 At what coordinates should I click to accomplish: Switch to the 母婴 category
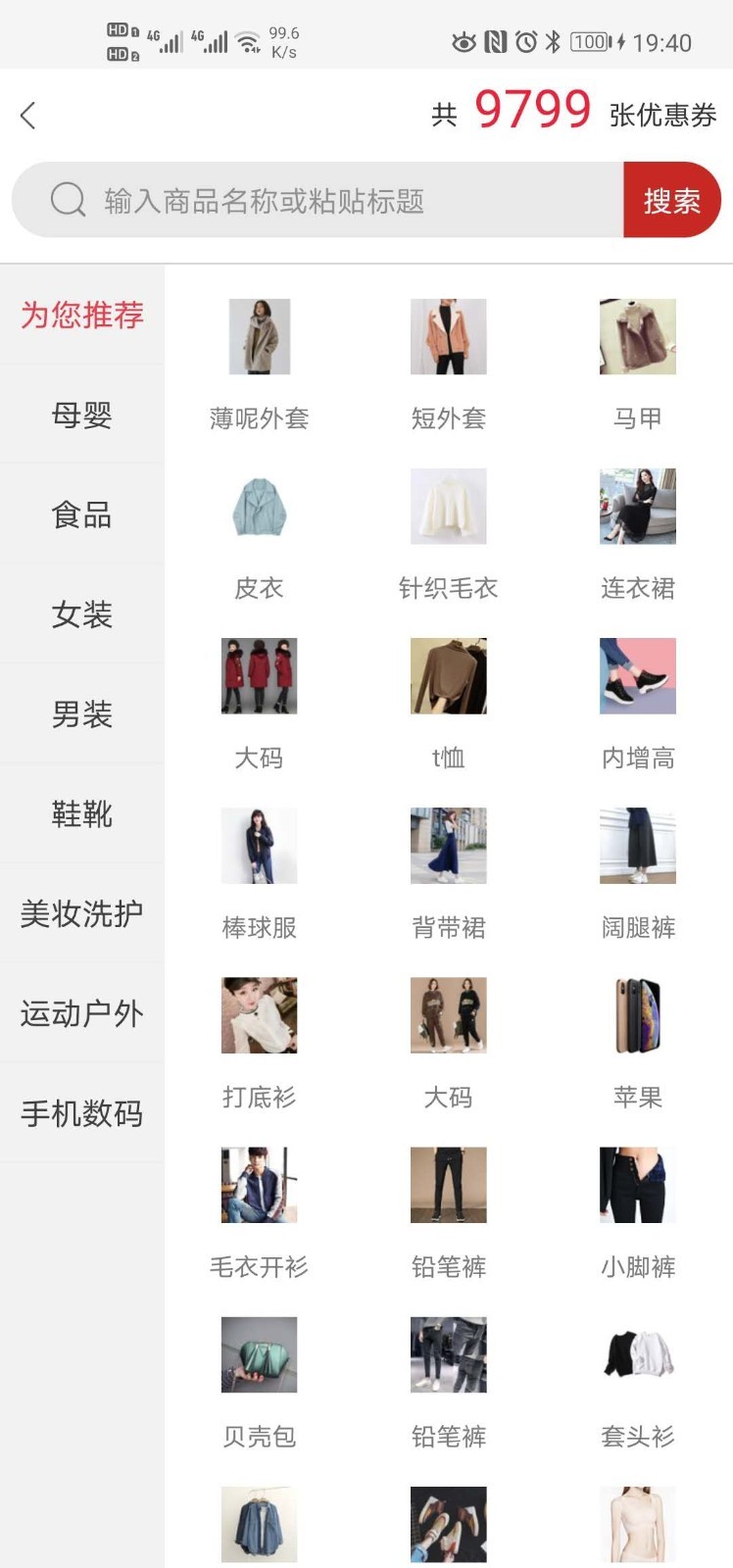(82, 415)
